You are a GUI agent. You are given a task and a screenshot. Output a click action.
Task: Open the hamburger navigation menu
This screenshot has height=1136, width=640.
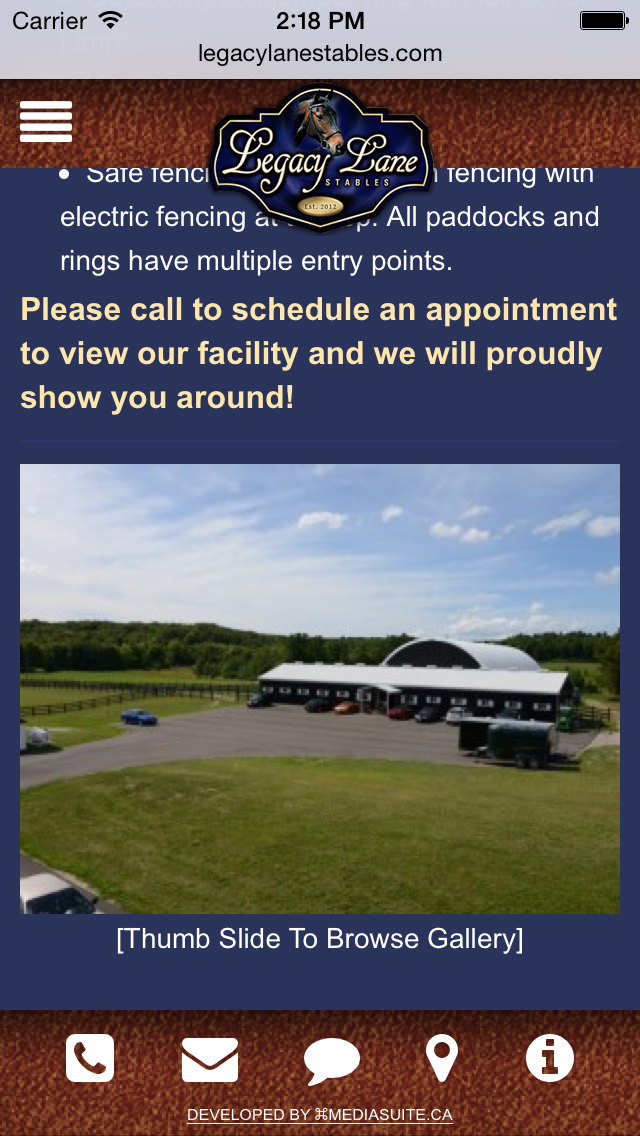coord(46,122)
